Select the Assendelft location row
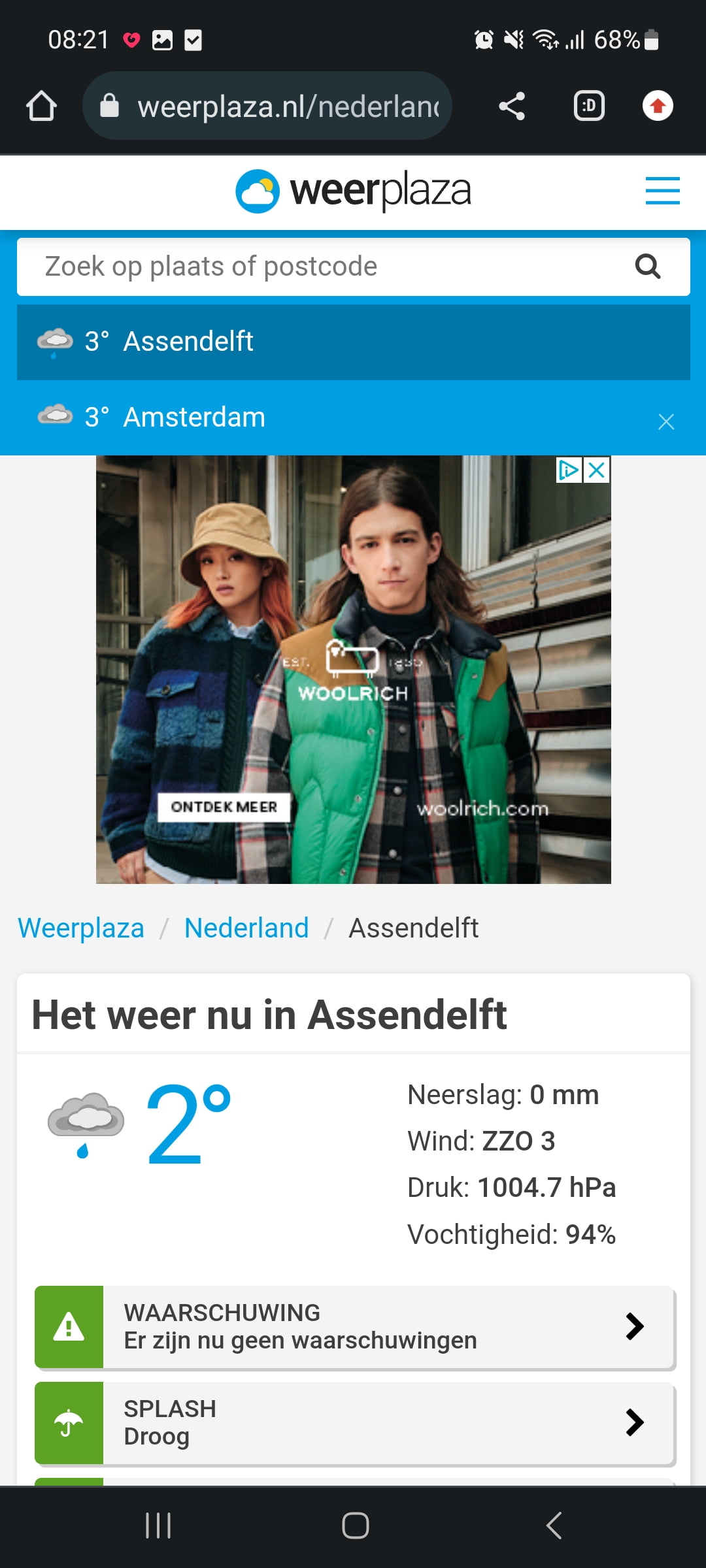This screenshot has height=1568, width=706. (354, 342)
